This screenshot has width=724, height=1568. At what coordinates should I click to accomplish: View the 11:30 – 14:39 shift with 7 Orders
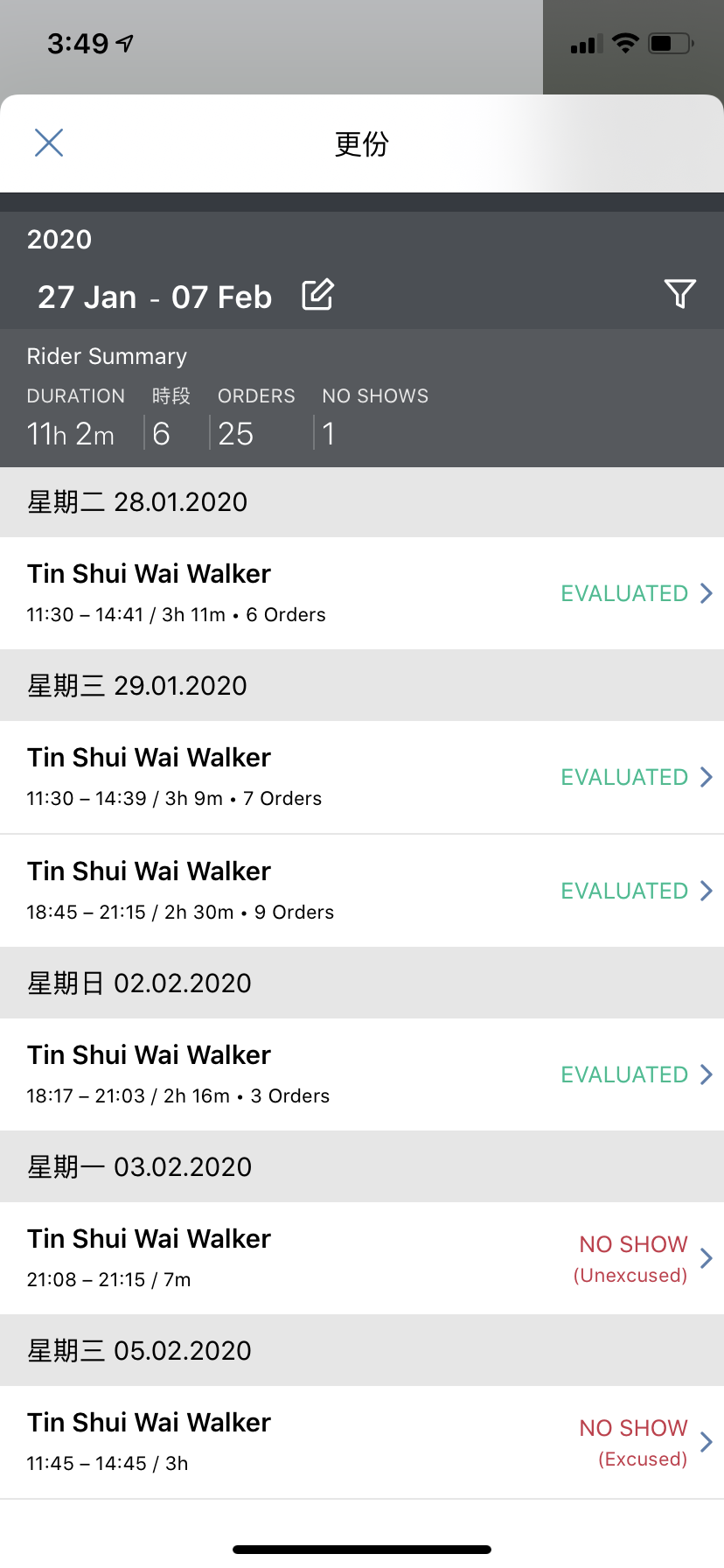[x=362, y=777]
